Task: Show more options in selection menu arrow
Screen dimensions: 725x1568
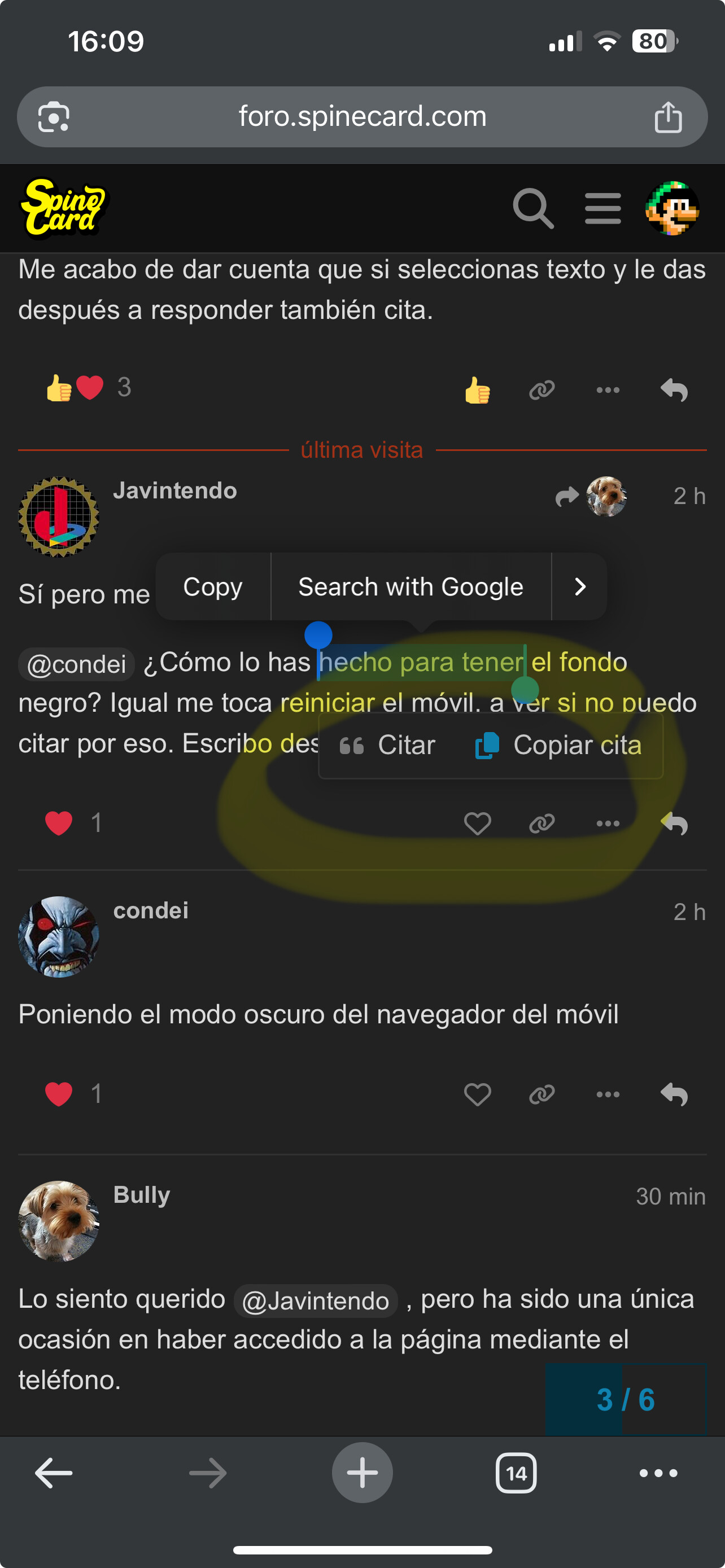Action: coord(579,587)
